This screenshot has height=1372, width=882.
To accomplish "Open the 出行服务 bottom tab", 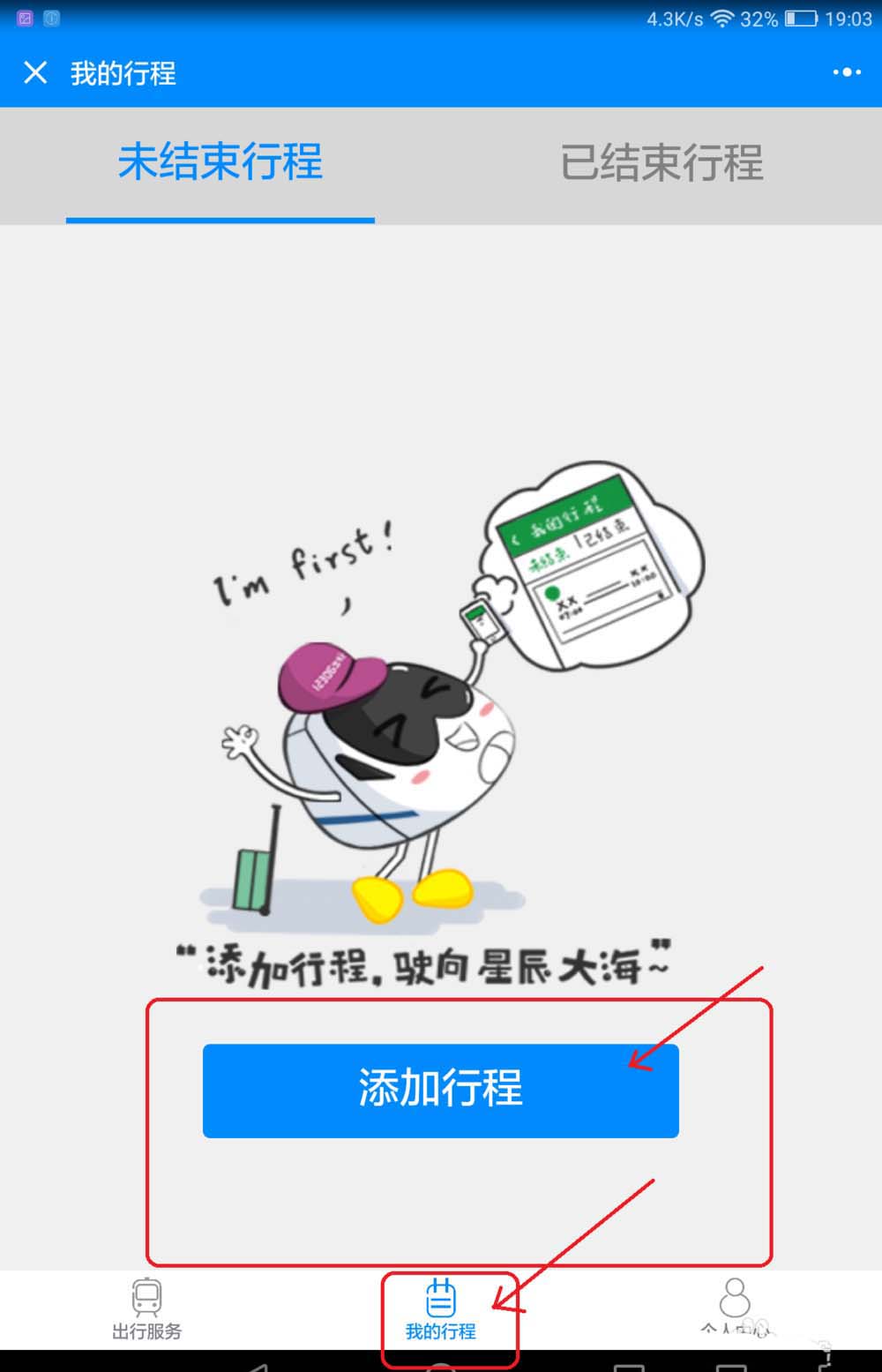I will [x=146, y=1309].
